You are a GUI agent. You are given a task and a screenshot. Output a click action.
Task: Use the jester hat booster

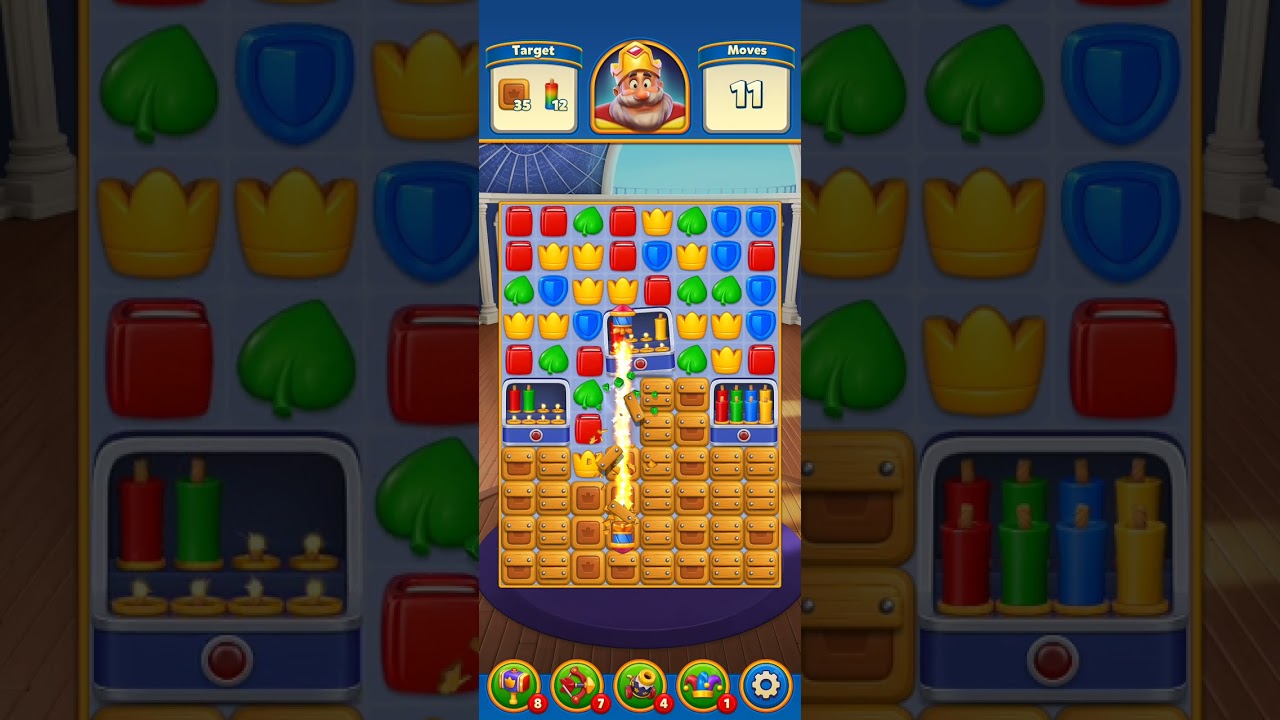point(703,685)
